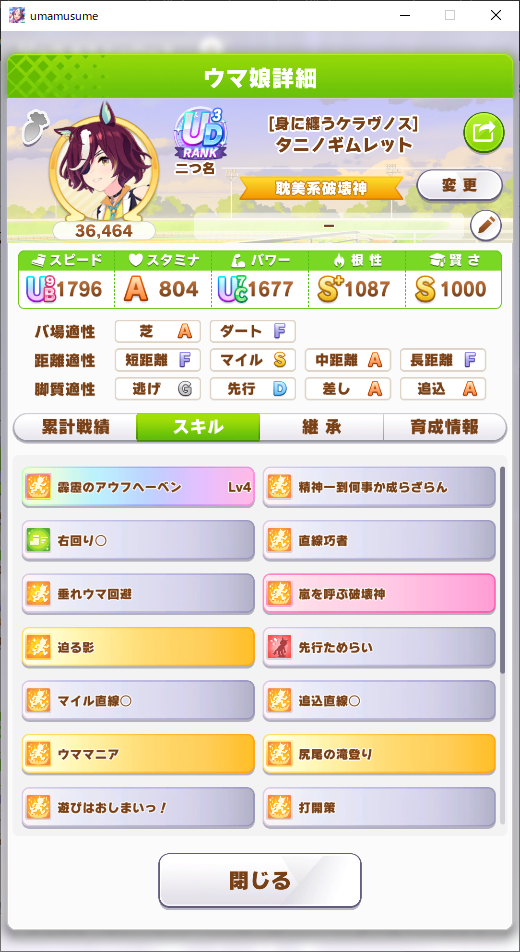Tap the 遊びはおしまいっ！ skill

pos(139,807)
